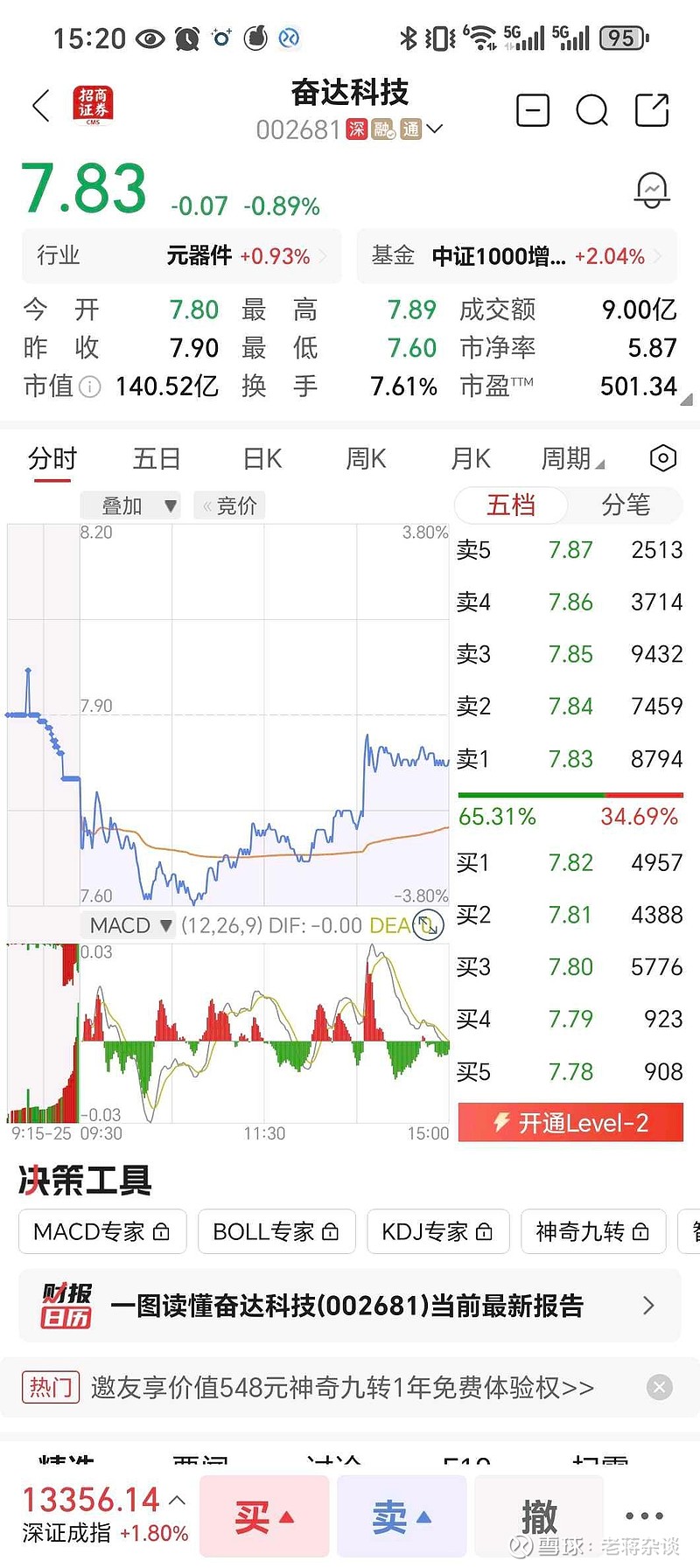
Task: Open 一图读懂奋达科技 latest report
Action: click(x=349, y=1306)
